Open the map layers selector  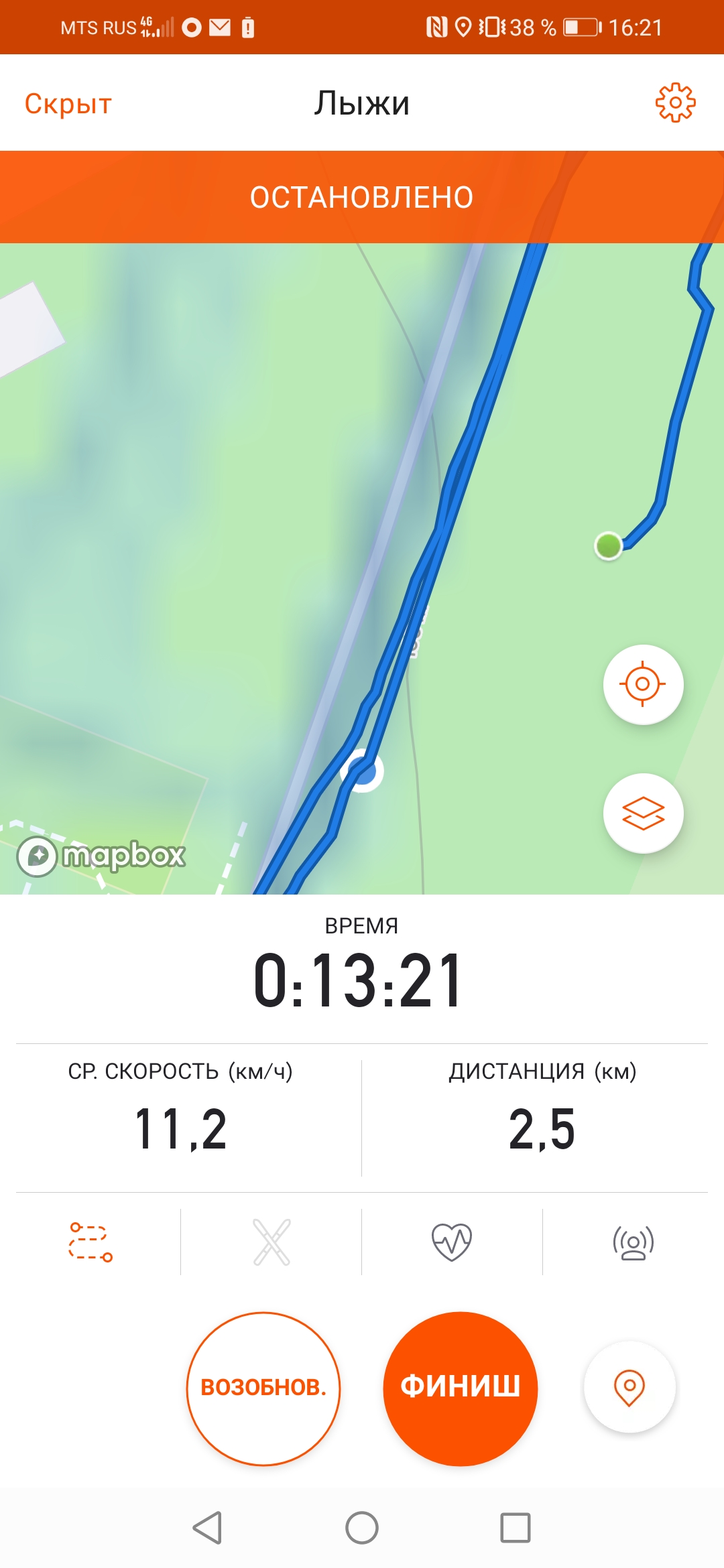(x=643, y=813)
